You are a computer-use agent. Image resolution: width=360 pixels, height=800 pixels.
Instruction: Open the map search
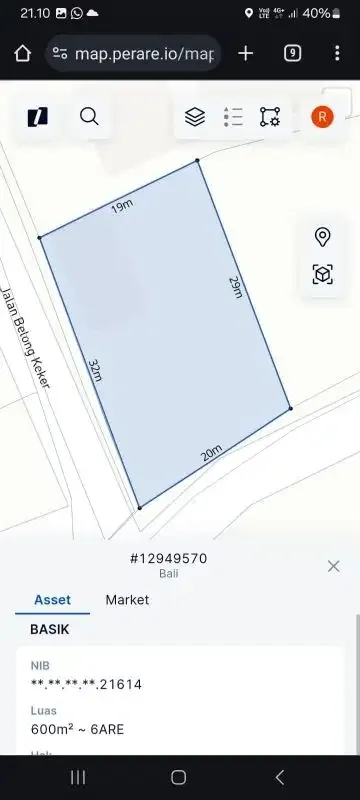coord(89,117)
